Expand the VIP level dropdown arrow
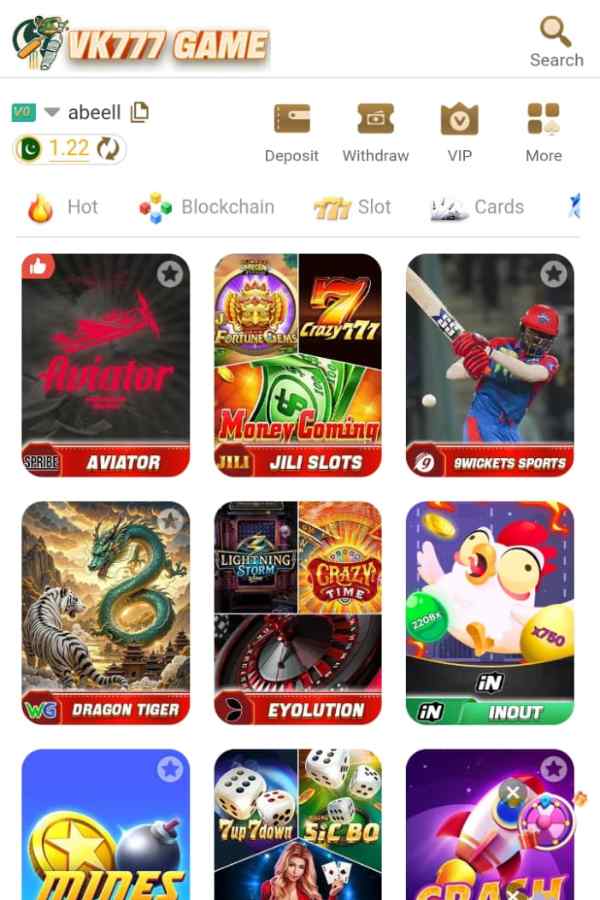The width and height of the screenshot is (600, 900). coord(52,112)
